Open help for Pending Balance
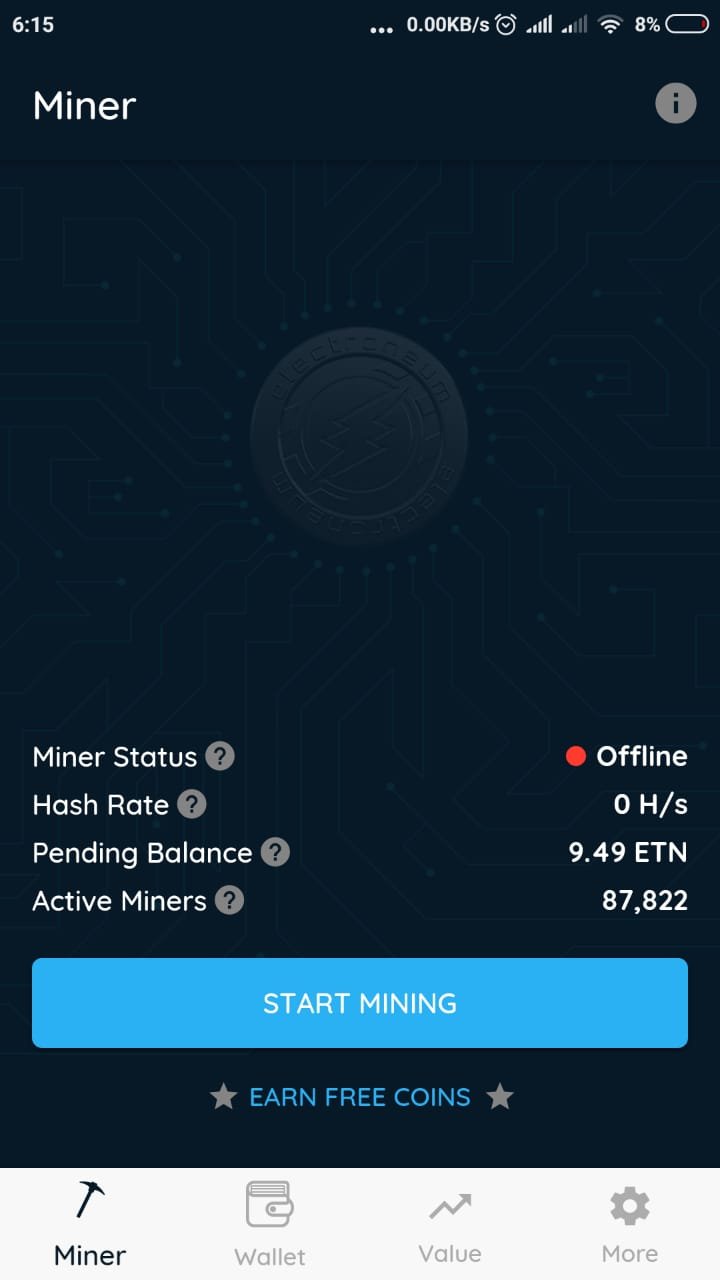720x1280 pixels. coord(274,853)
